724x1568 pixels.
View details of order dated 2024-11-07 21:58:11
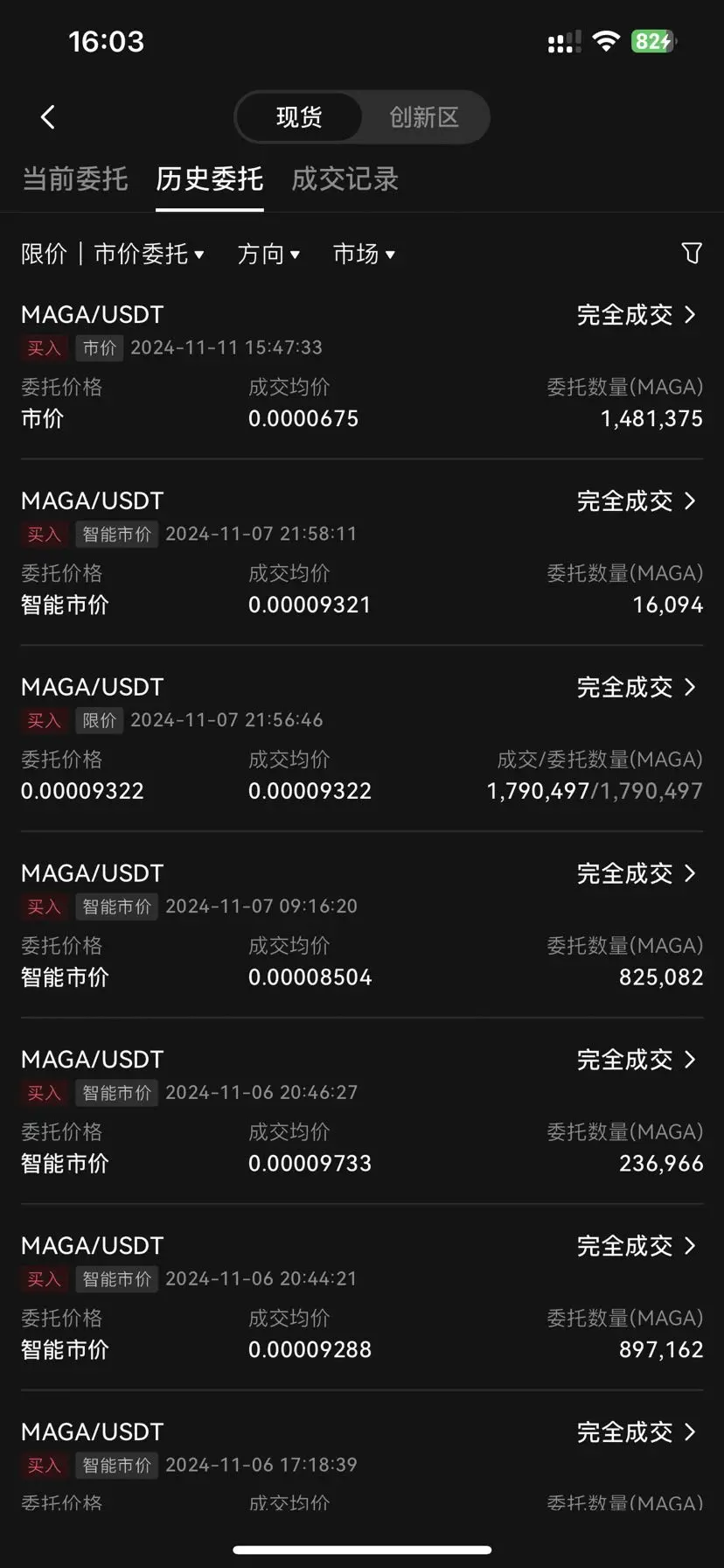click(362, 553)
